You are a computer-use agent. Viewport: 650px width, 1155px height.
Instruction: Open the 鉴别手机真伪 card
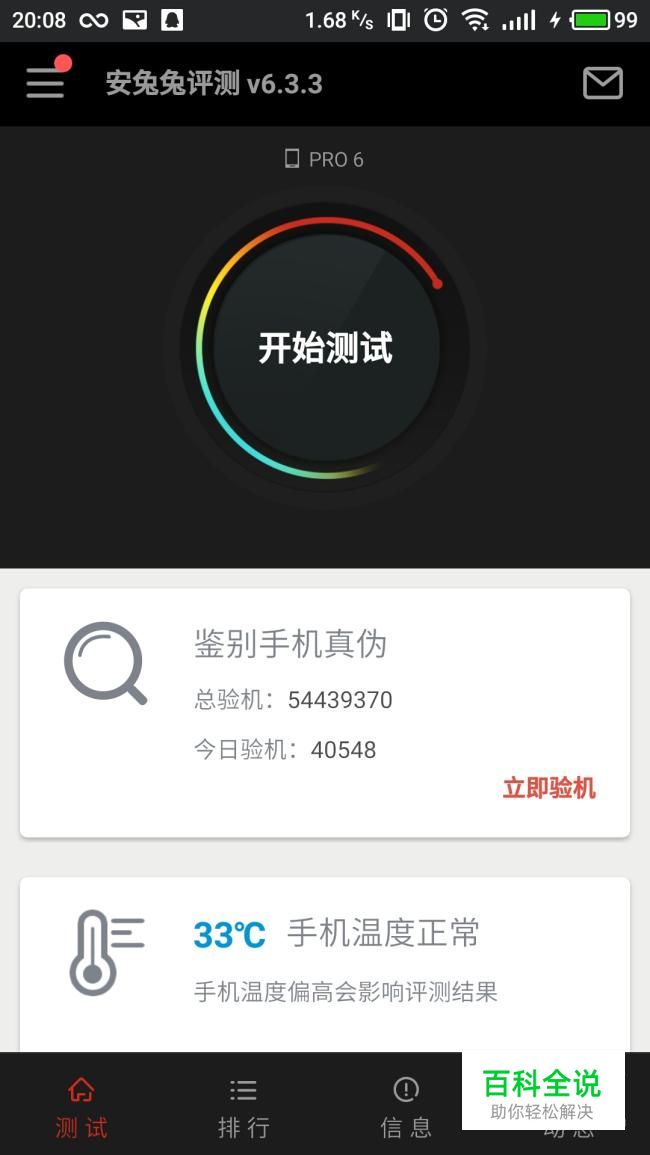[x=325, y=713]
